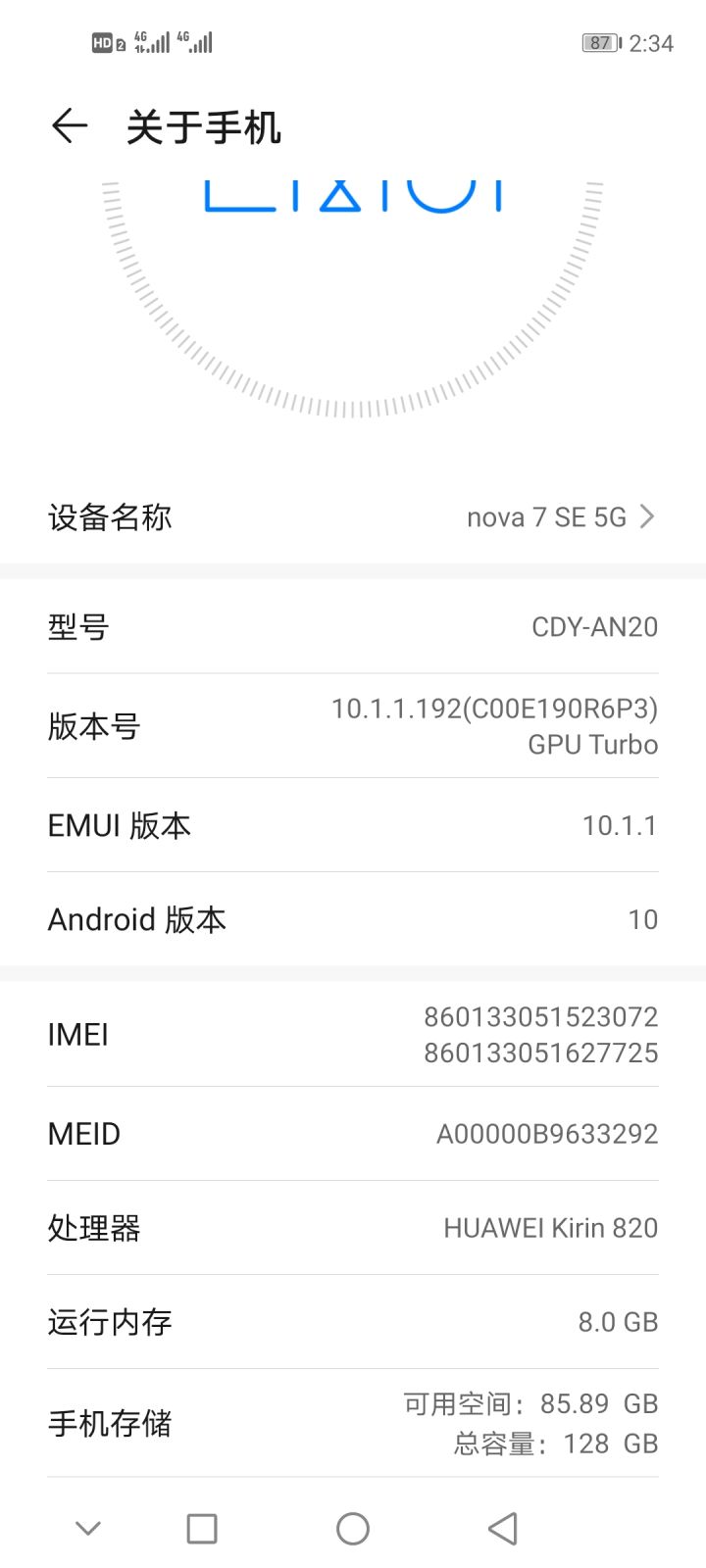706x1568 pixels.
Task: Open recent apps with the square button
Action: coord(202,1528)
